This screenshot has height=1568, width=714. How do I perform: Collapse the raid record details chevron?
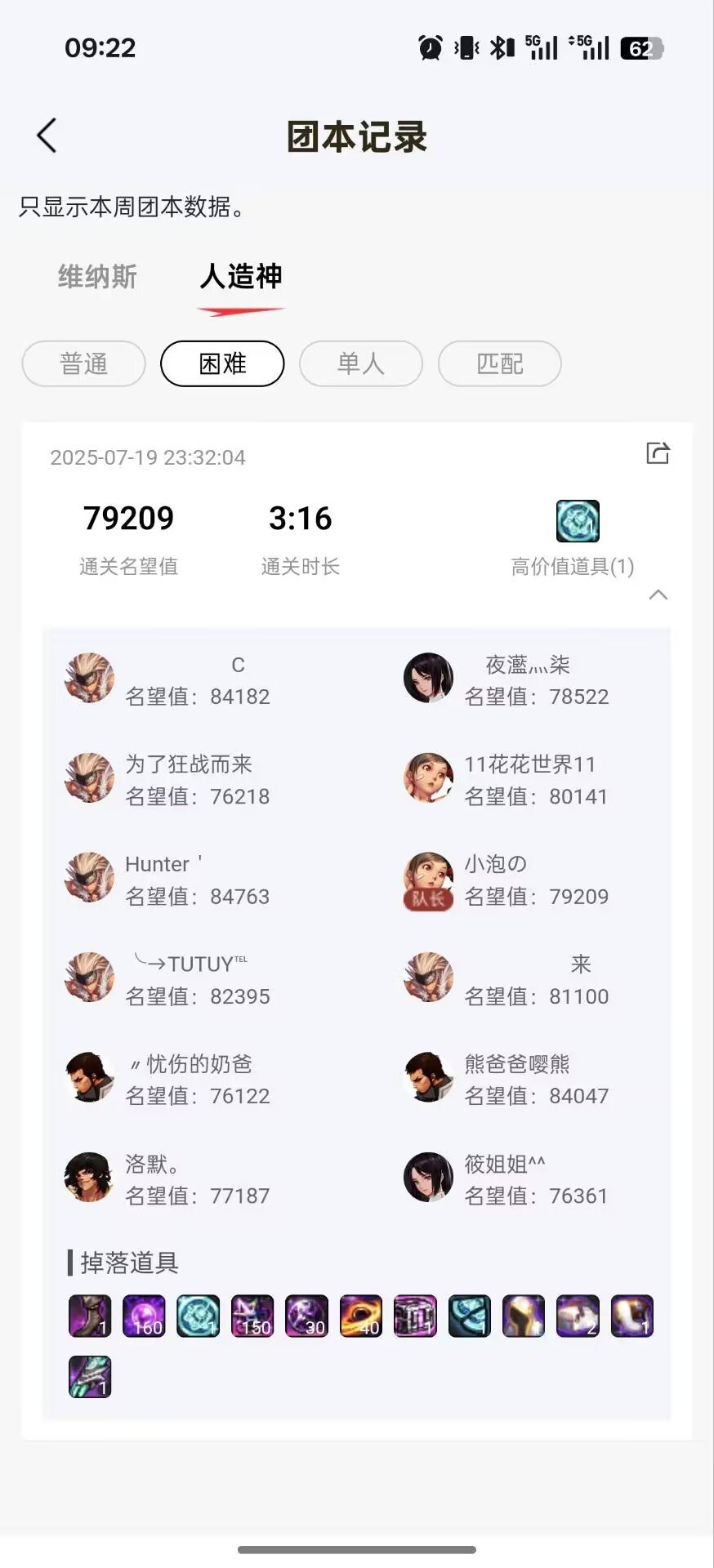(658, 595)
